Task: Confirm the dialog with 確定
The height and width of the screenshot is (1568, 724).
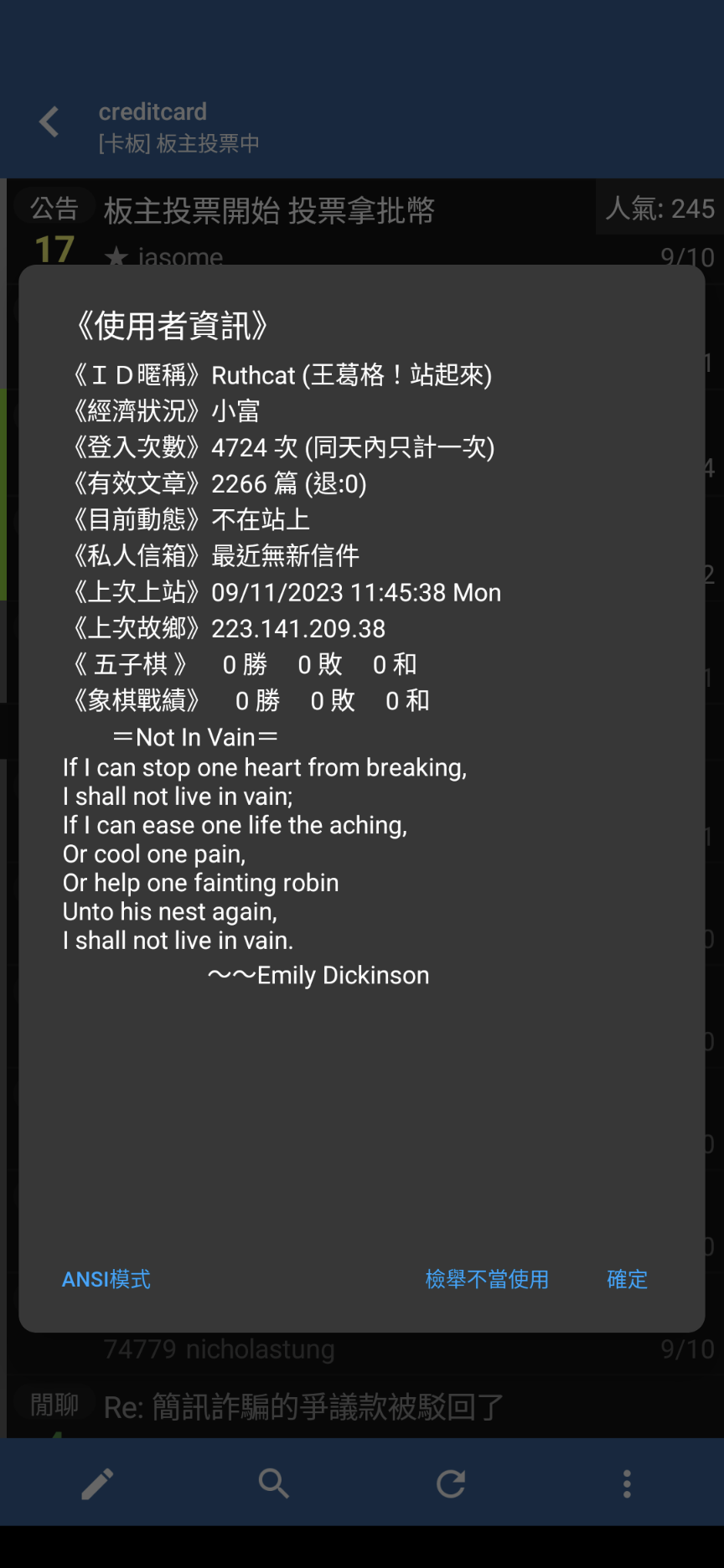Action: [627, 1279]
